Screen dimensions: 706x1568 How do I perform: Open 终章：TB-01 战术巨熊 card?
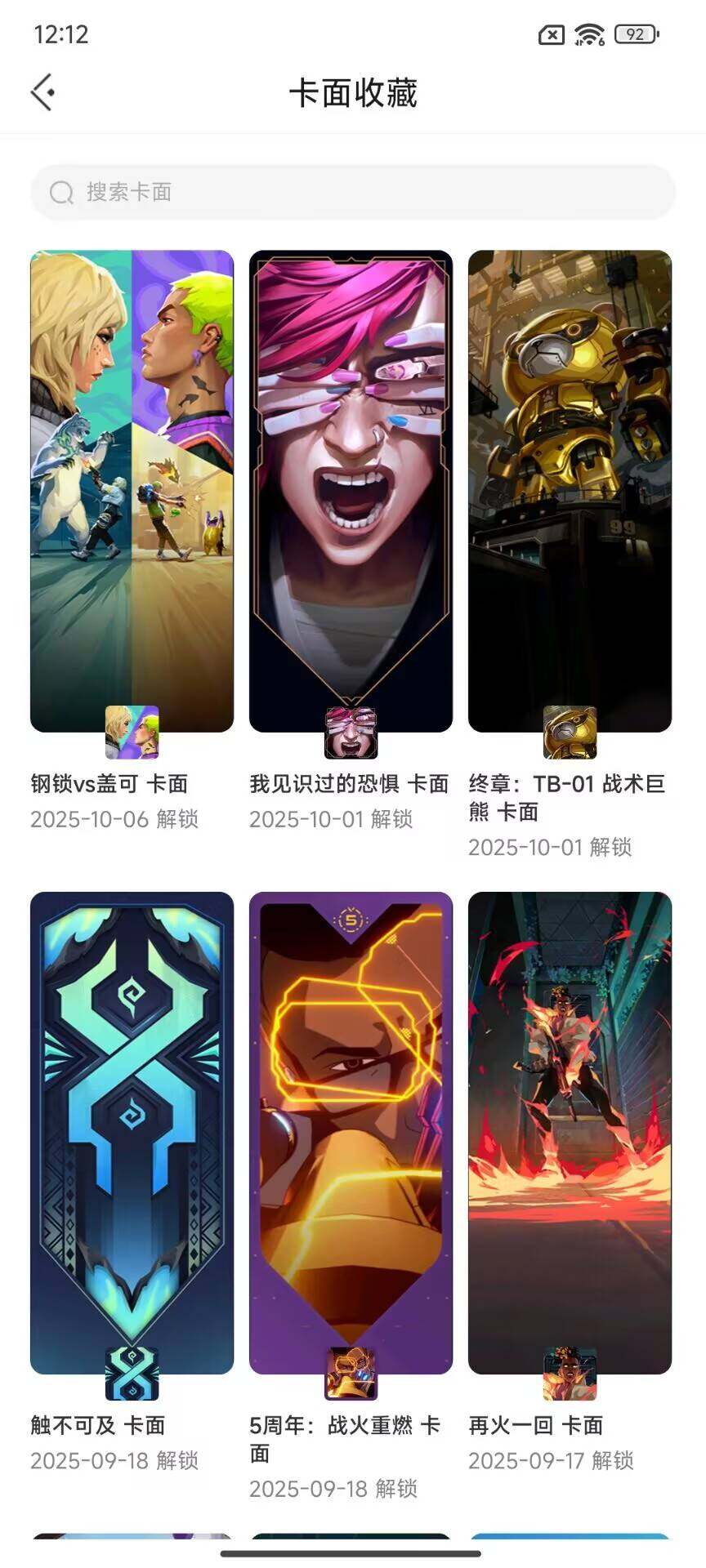(x=570, y=490)
